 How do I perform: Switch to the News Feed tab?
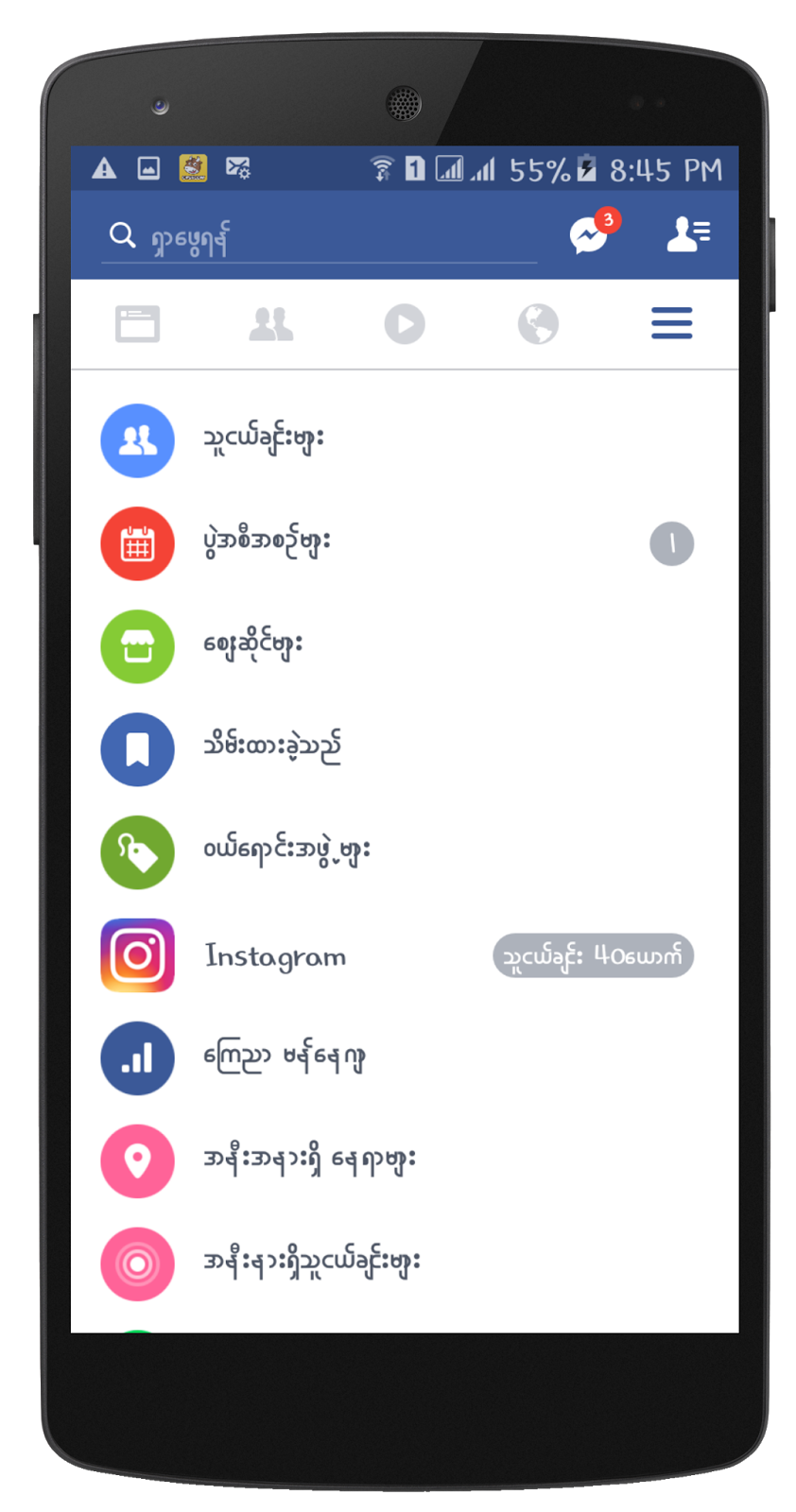[x=137, y=323]
